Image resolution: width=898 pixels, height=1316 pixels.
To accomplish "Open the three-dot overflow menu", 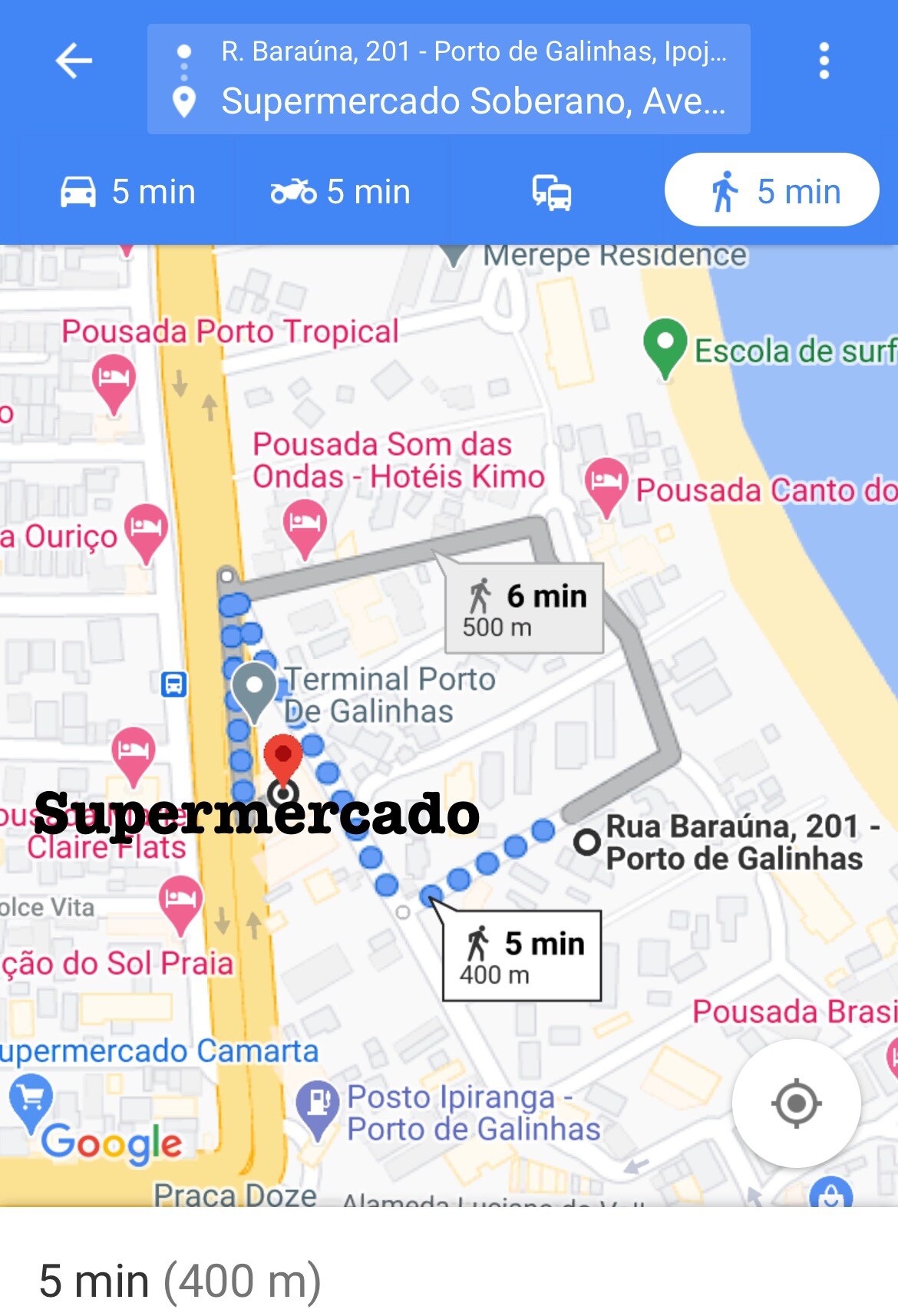I will coord(824,61).
